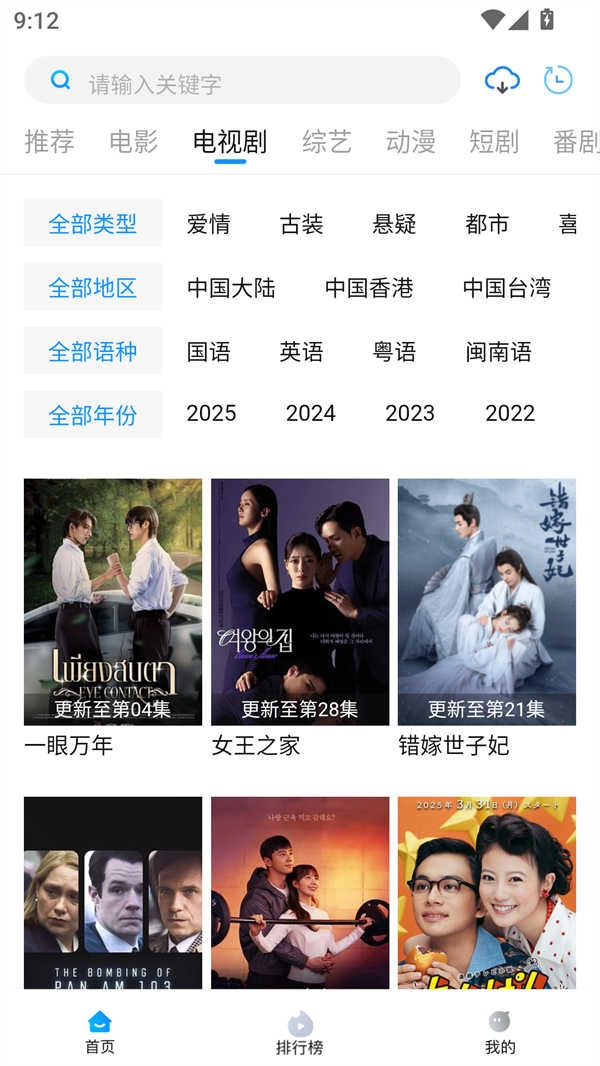Choose the 粤语 language filter
The height and width of the screenshot is (1066, 600).
(394, 352)
